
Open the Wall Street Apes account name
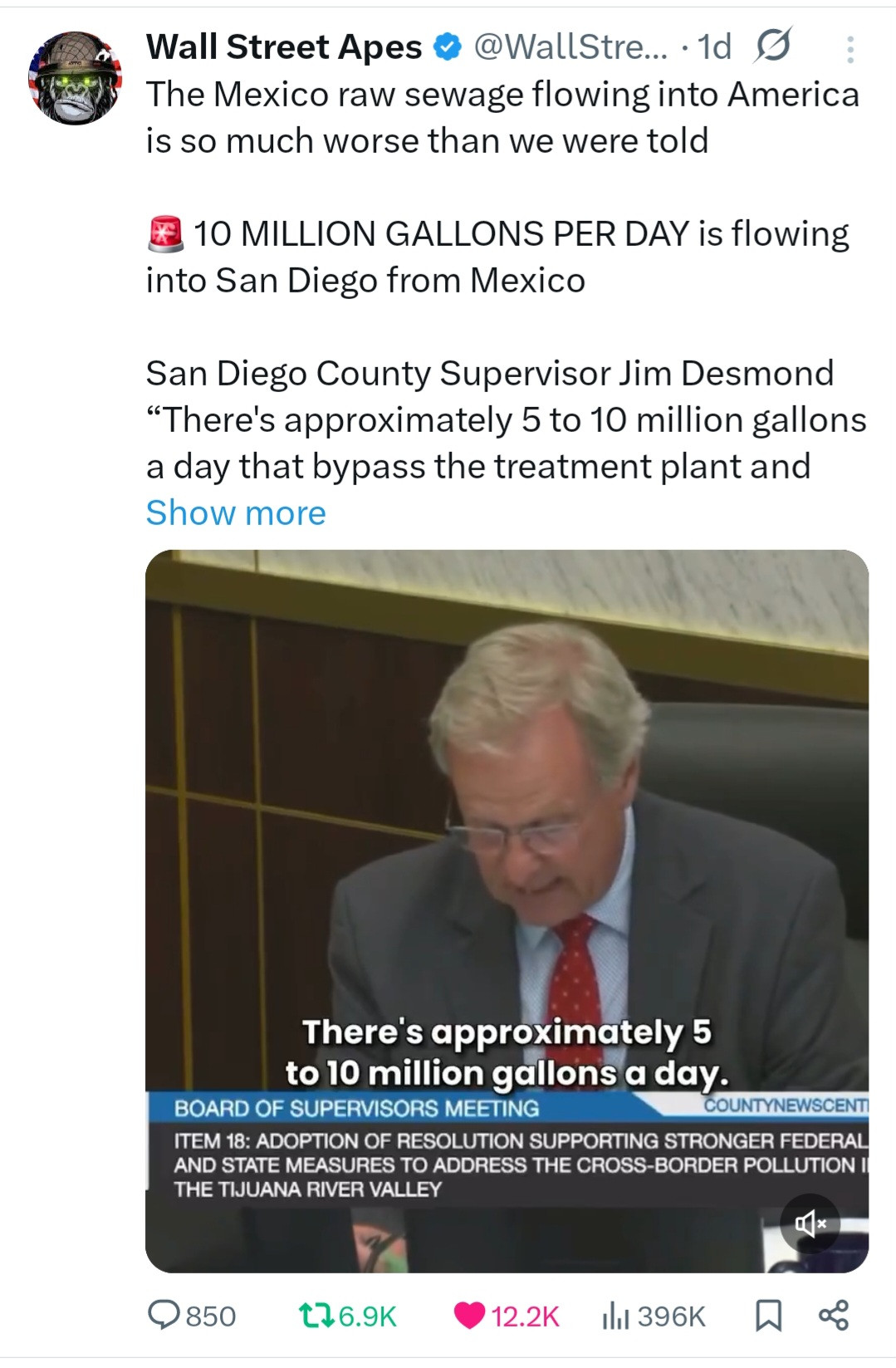coord(284,47)
